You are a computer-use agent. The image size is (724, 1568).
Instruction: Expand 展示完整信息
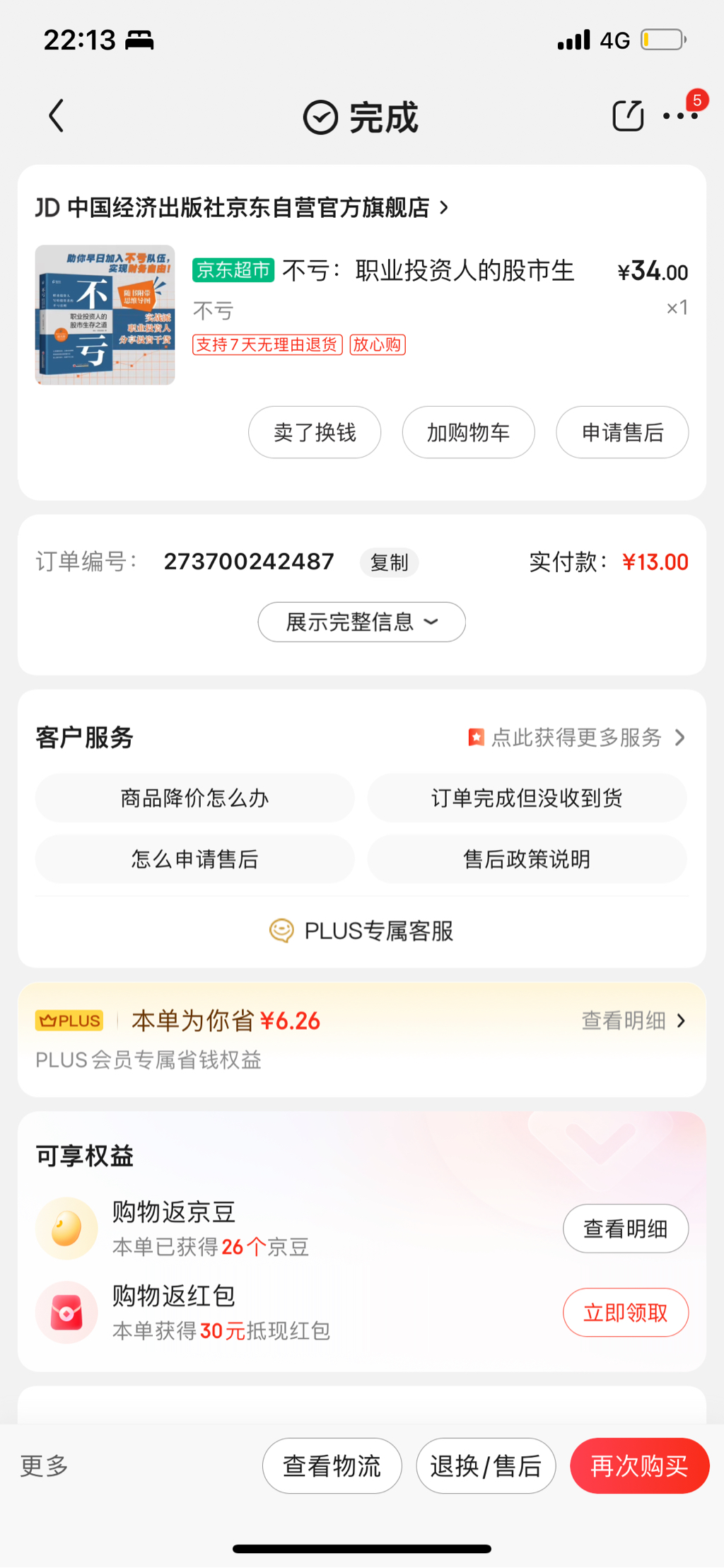(x=361, y=622)
